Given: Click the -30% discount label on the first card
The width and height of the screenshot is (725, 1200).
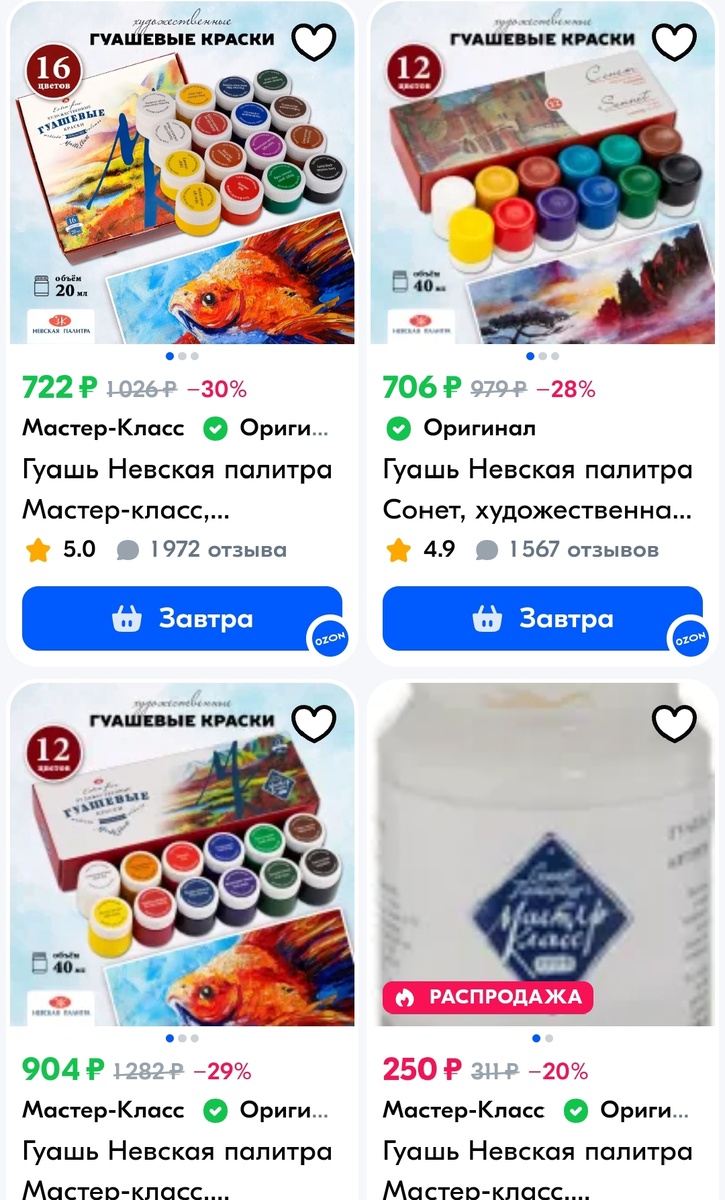Looking at the screenshot, I should (x=217, y=387).
